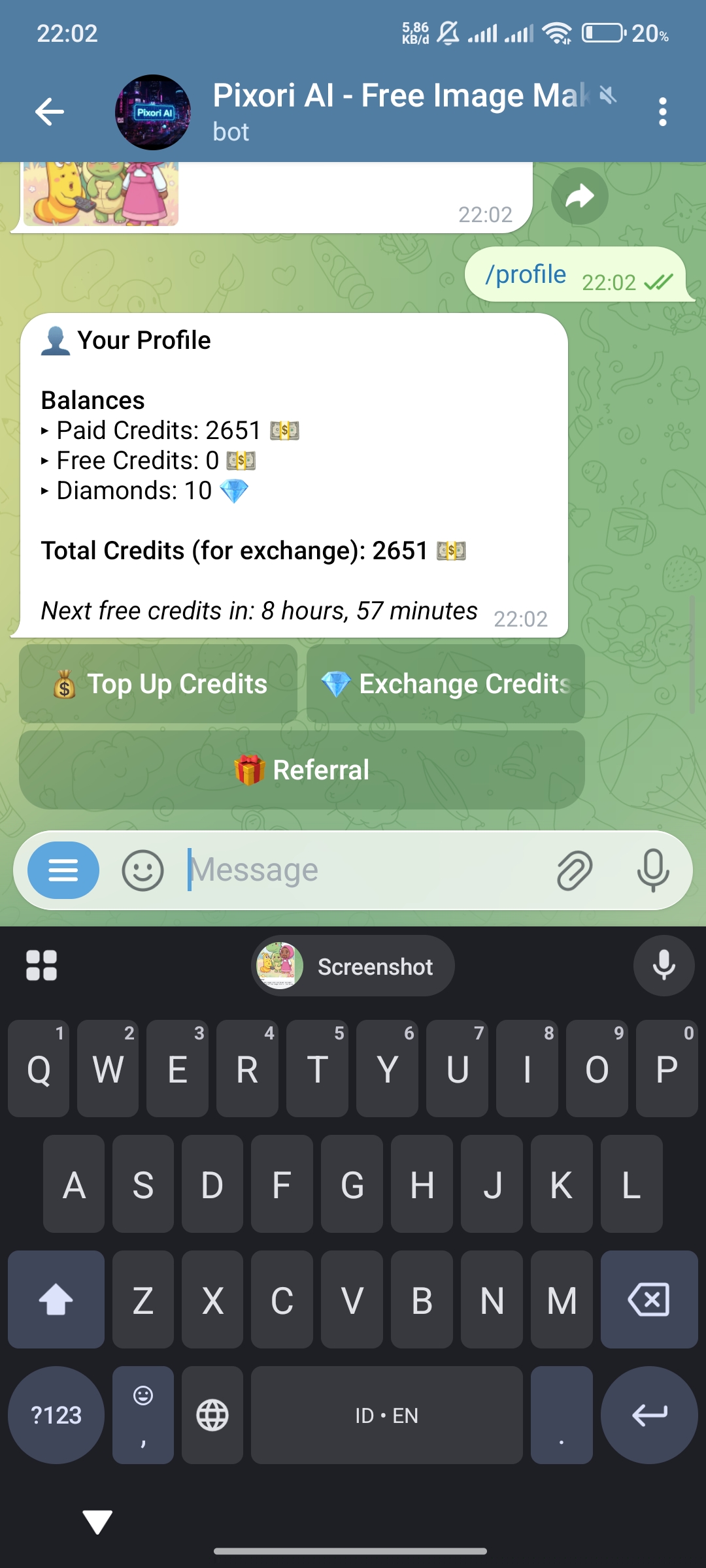This screenshot has width=706, height=1568.
Task: Tap the globe key to change language
Action: 212,1415
